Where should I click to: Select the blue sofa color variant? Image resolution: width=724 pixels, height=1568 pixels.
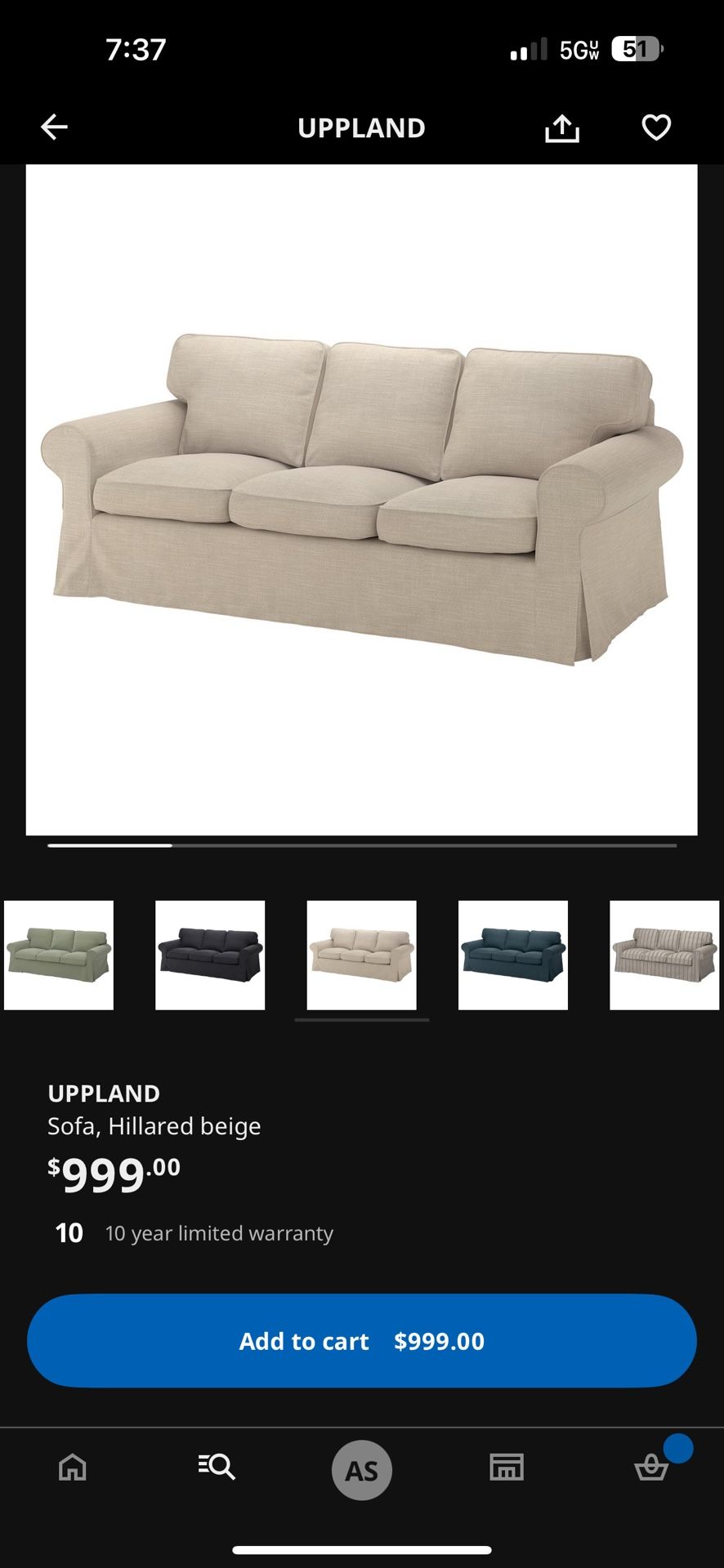(512, 954)
